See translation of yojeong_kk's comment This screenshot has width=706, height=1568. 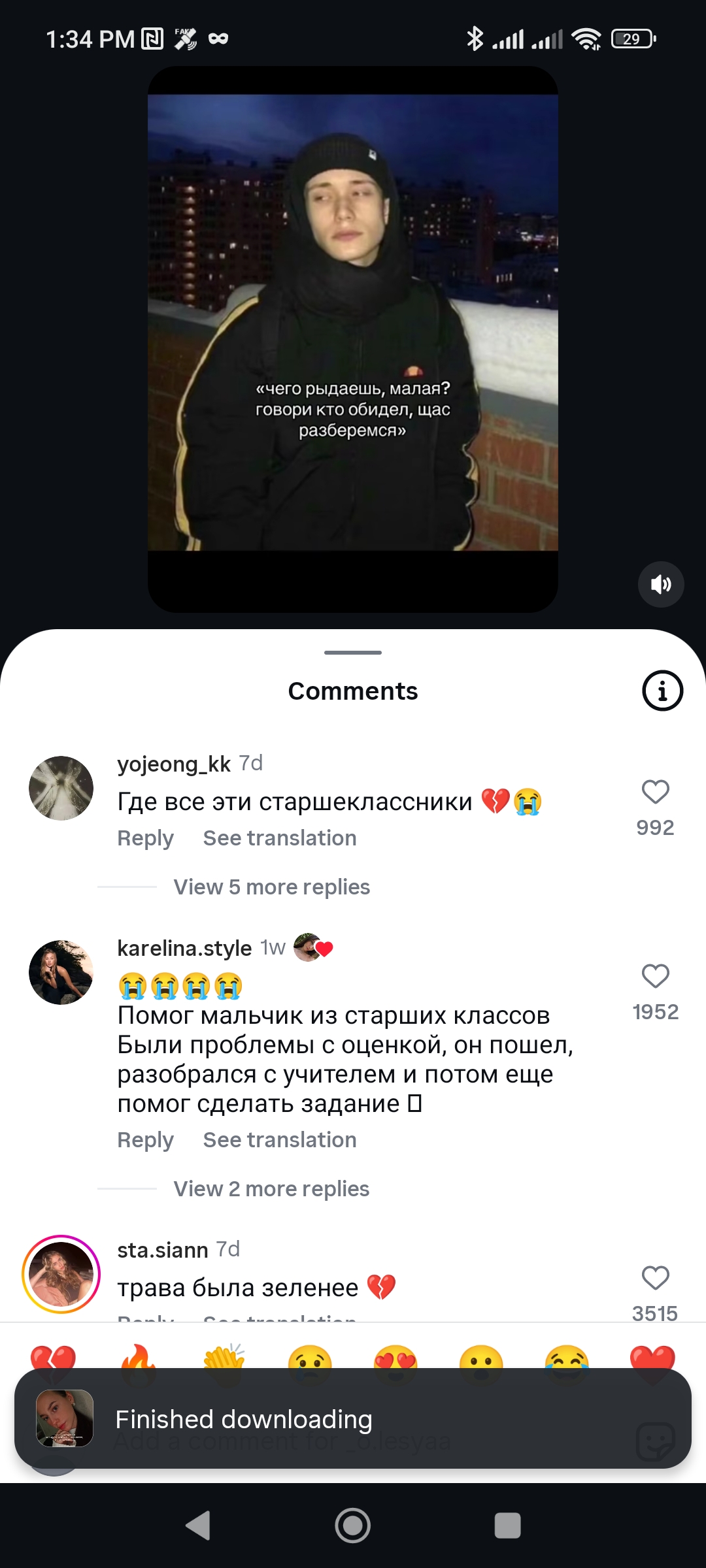click(x=280, y=838)
